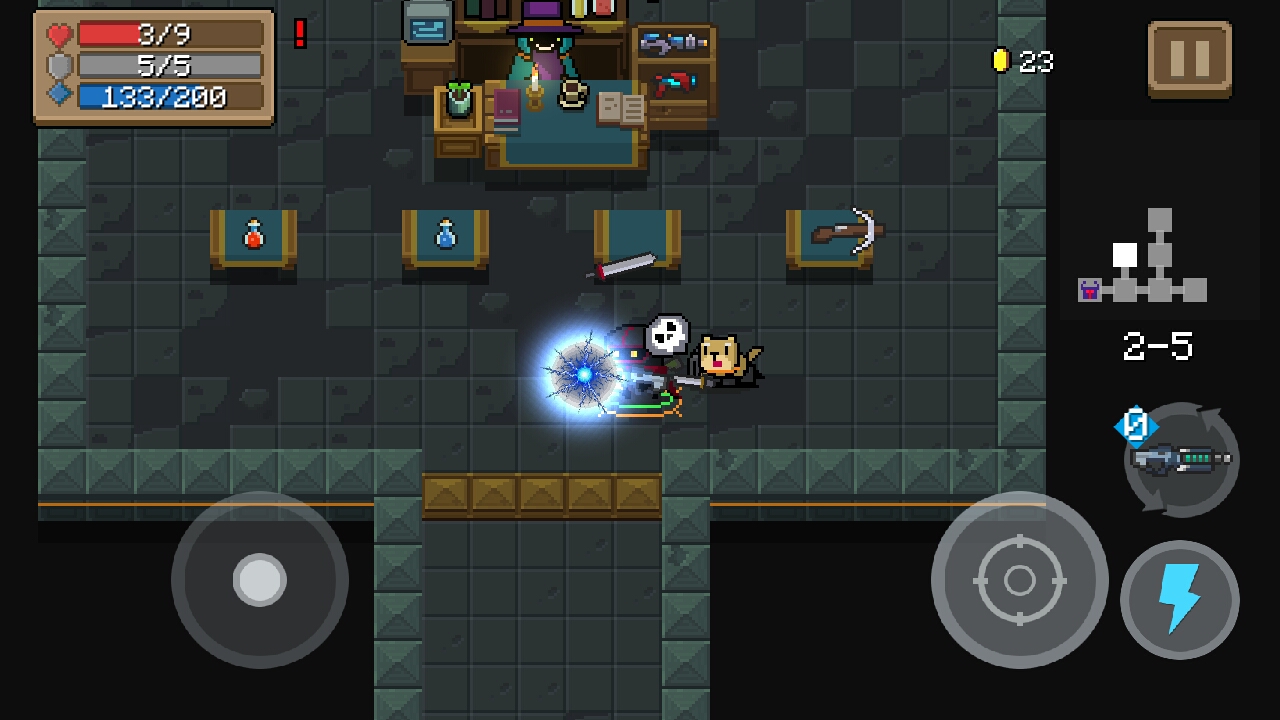
Task: Fire weapon with the crosshair attack button
Action: coord(1019,580)
